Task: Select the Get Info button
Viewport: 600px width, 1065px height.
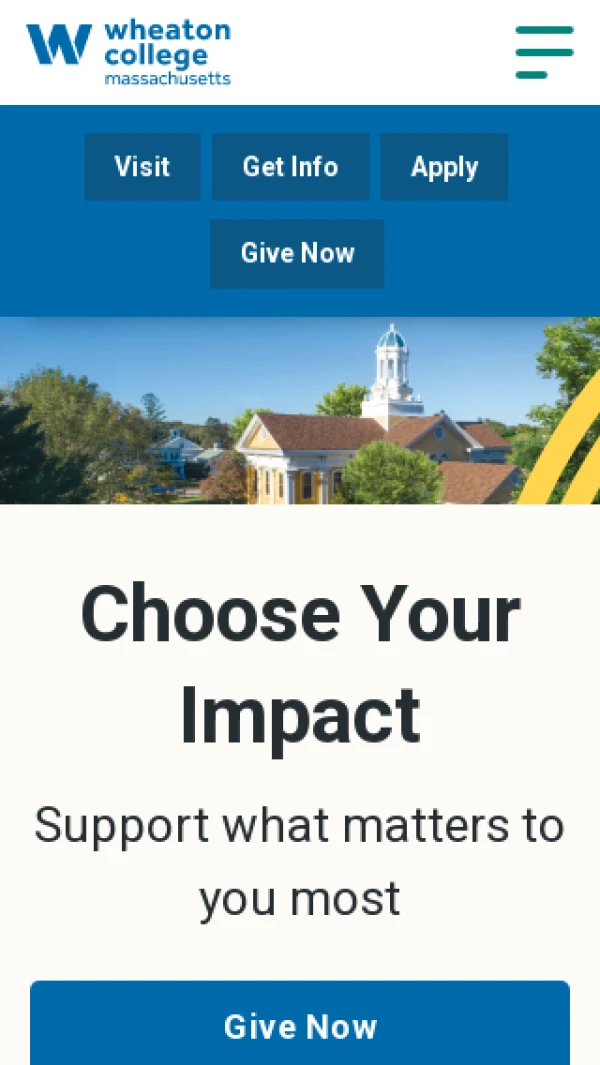Action: [x=290, y=167]
